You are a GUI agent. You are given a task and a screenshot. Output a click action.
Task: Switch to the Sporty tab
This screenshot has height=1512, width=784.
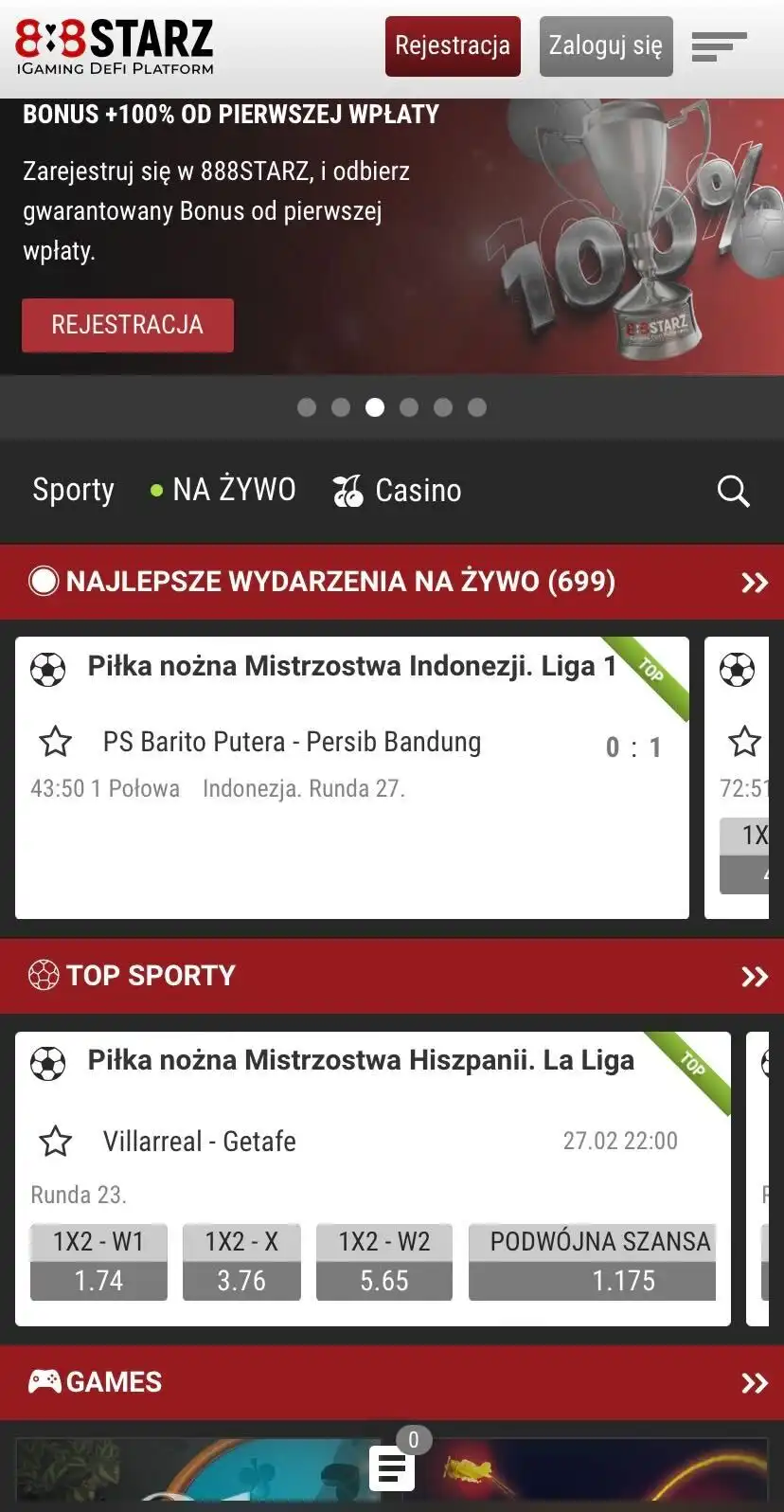tap(73, 490)
